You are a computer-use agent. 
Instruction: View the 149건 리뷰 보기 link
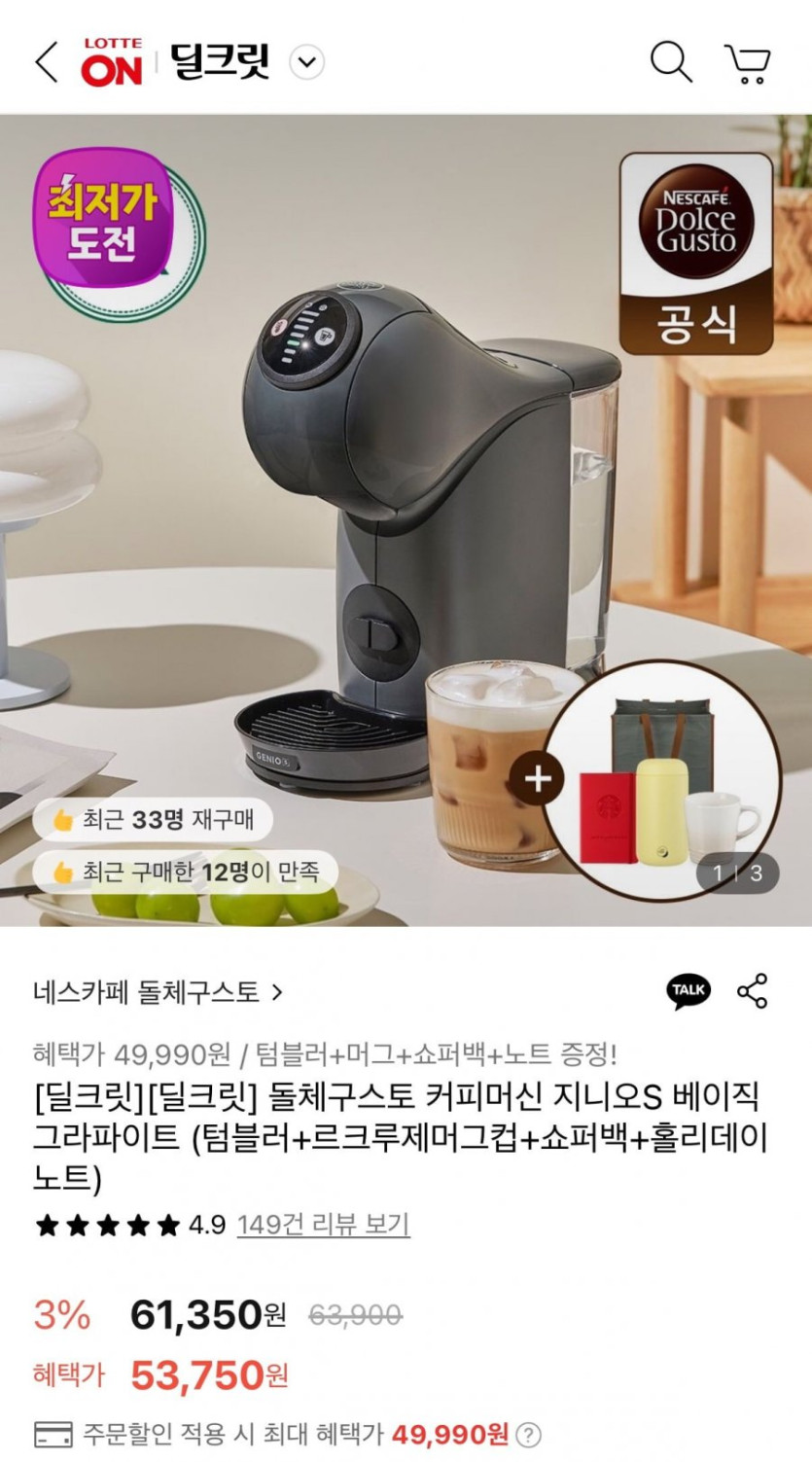(323, 1224)
